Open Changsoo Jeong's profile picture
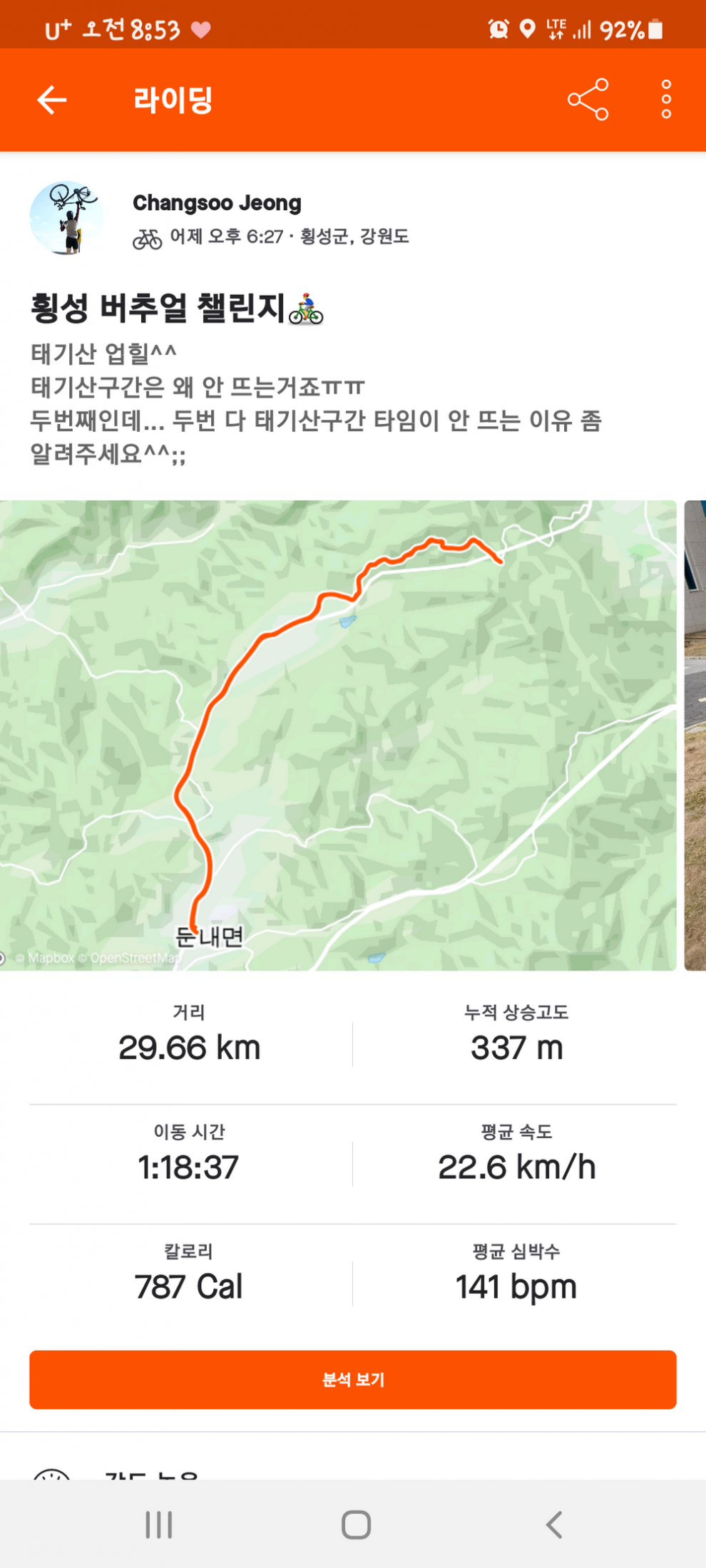The height and width of the screenshot is (1568, 706). (x=66, y=218)
